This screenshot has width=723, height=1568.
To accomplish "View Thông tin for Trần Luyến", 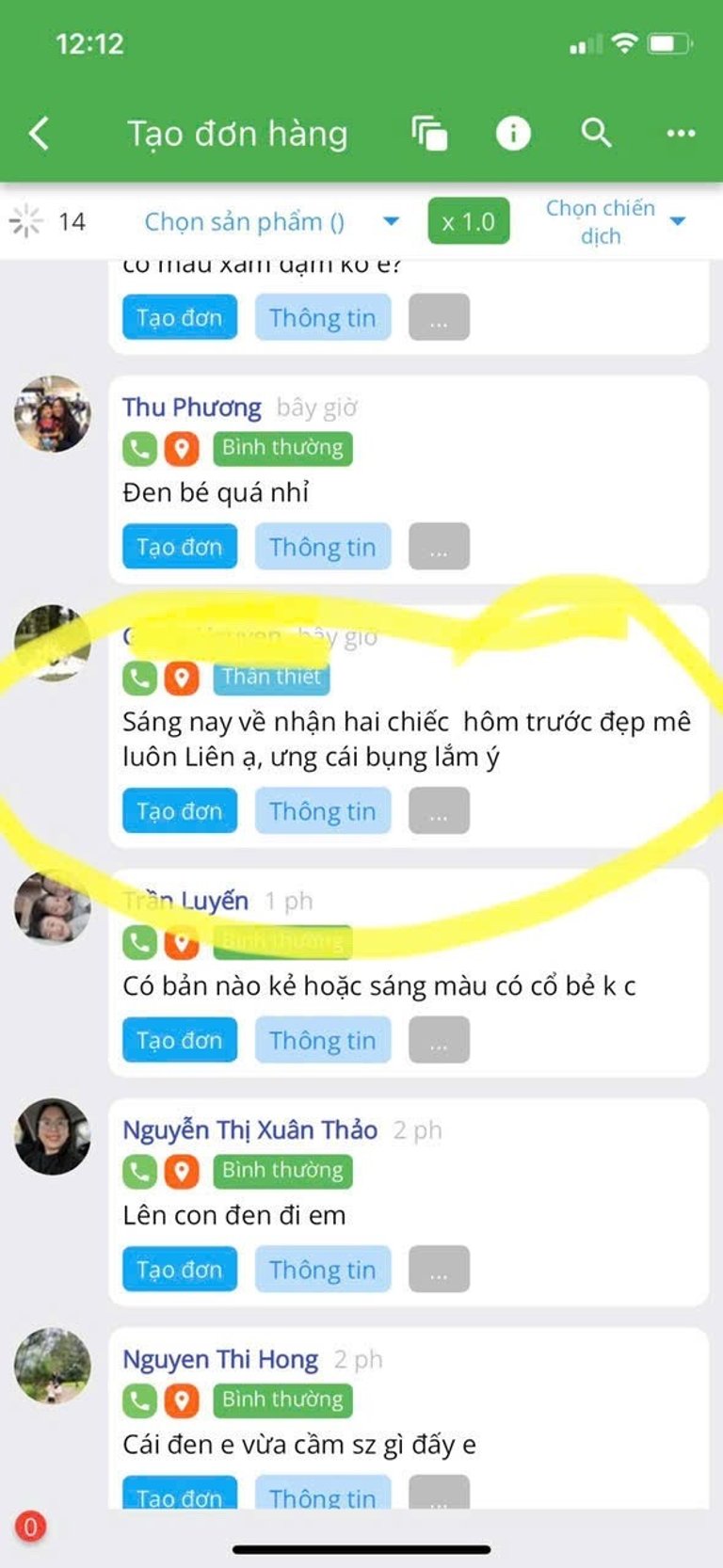I will pyautogui.click(x=322, y=1040).
